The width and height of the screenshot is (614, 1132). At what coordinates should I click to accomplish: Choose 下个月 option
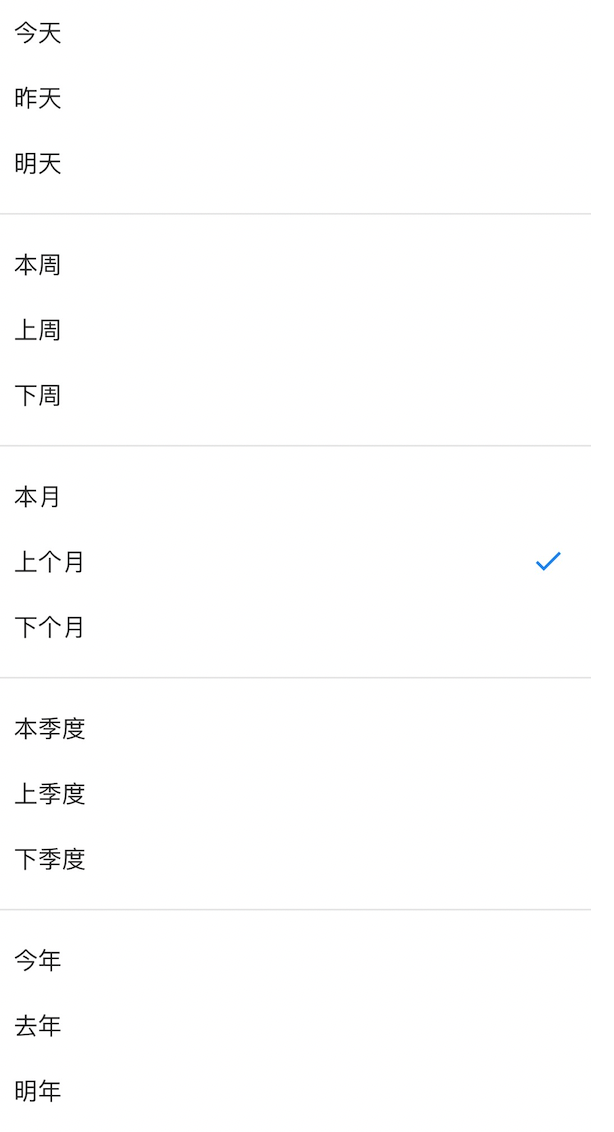tap(50, 627)
